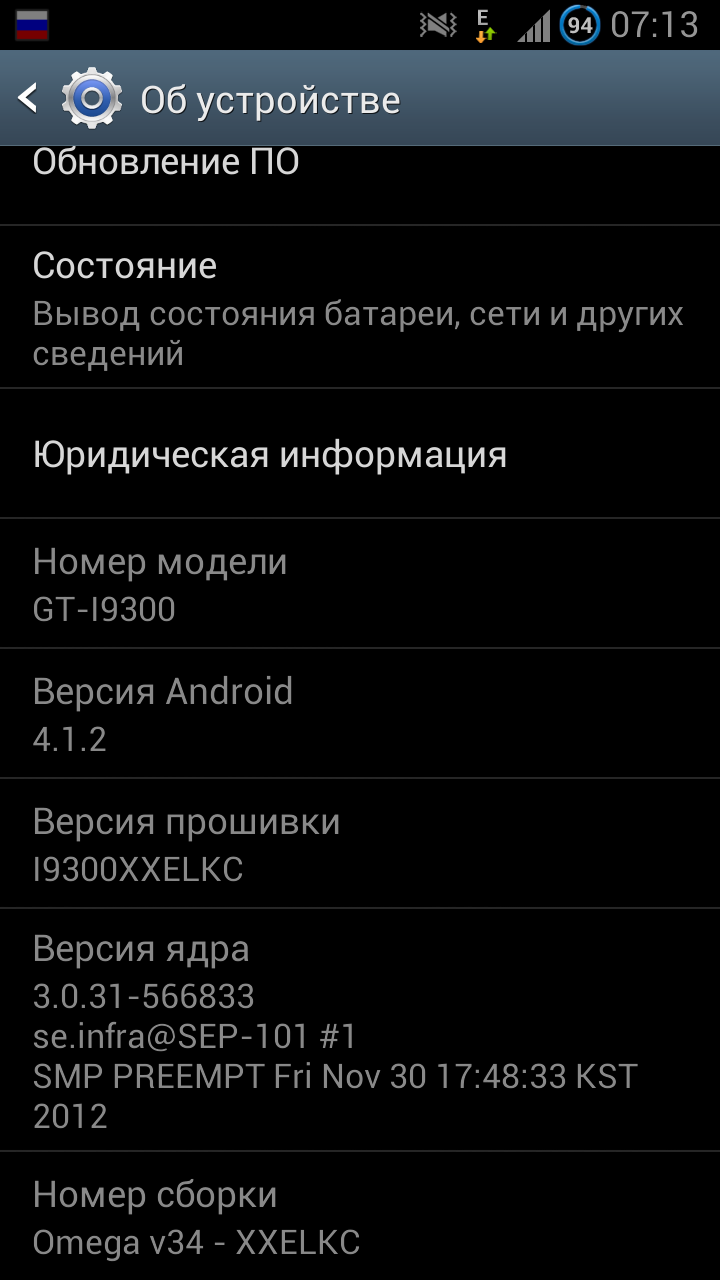Open Юридическая информация
Viewport: 720px width, 1280px height.
(x=360, y=455)
